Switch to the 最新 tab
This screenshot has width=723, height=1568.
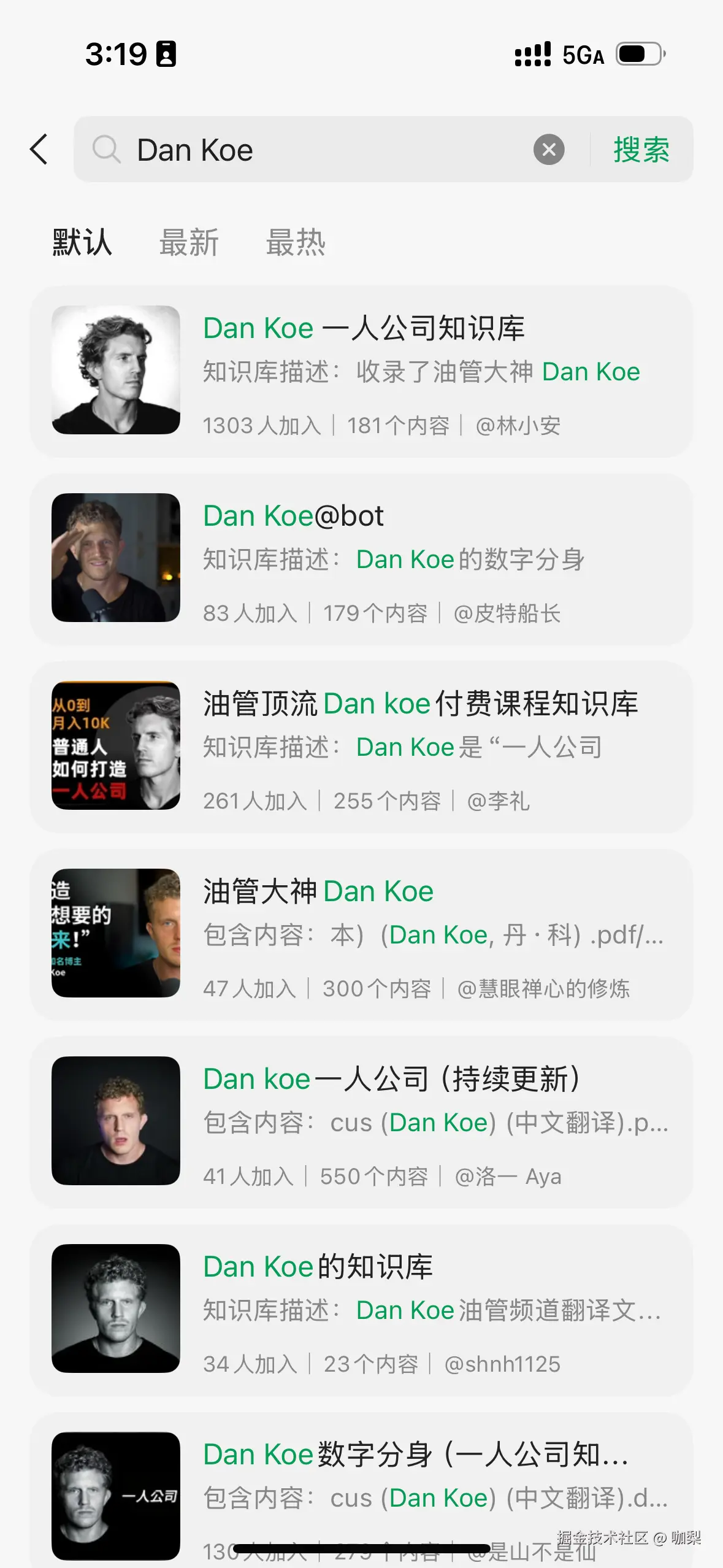pos(190,243)
